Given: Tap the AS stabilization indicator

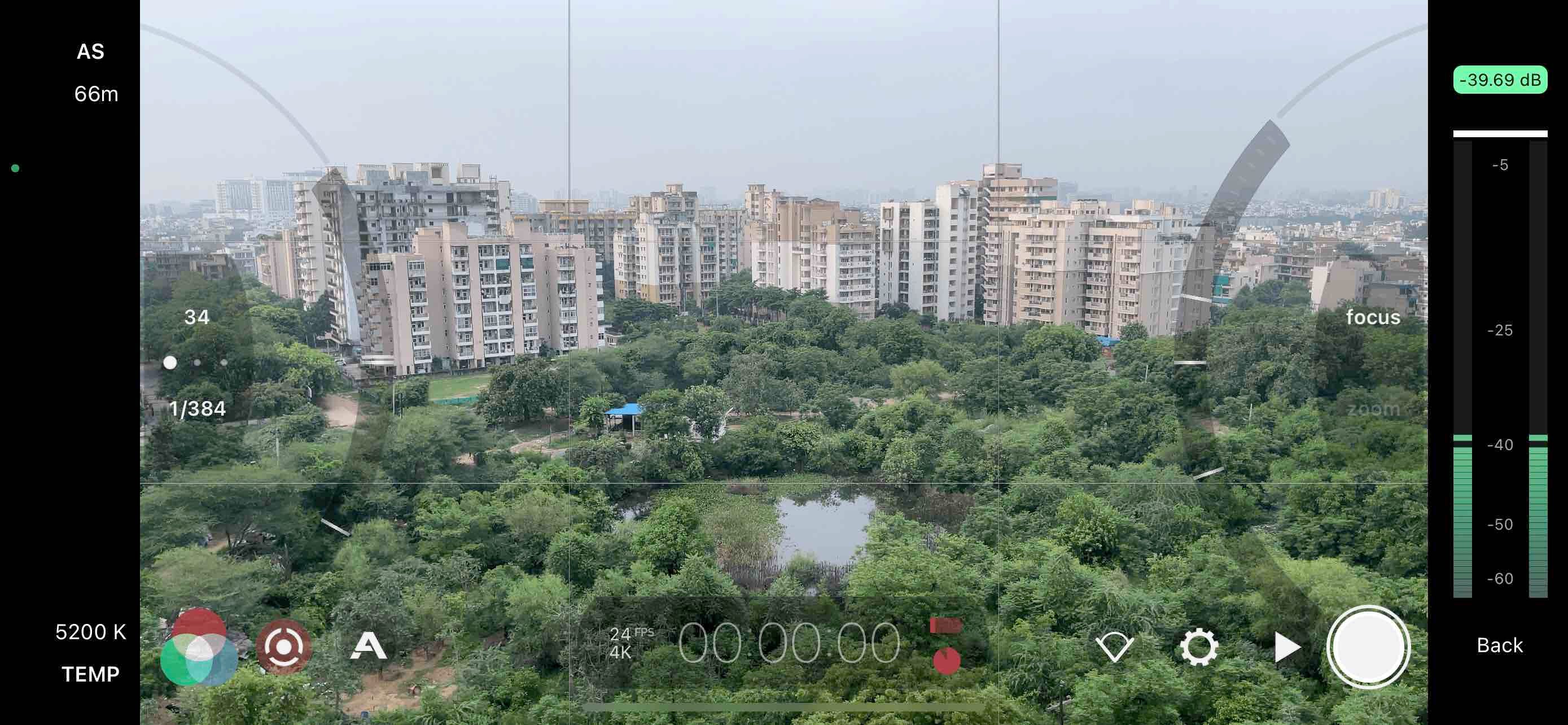Looking at the screenshot, I should click(x=90, y=52).
